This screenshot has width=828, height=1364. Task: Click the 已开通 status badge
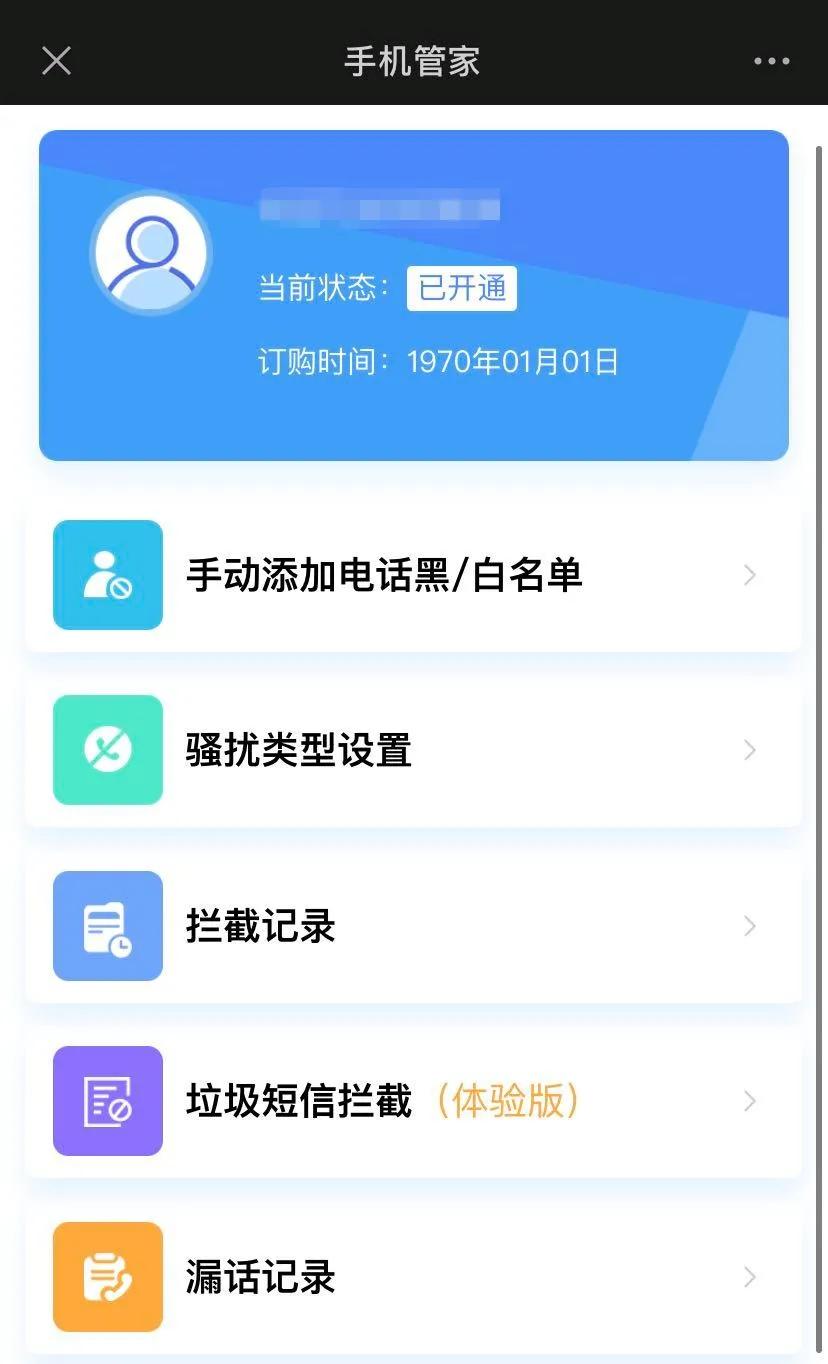[461, 287]
